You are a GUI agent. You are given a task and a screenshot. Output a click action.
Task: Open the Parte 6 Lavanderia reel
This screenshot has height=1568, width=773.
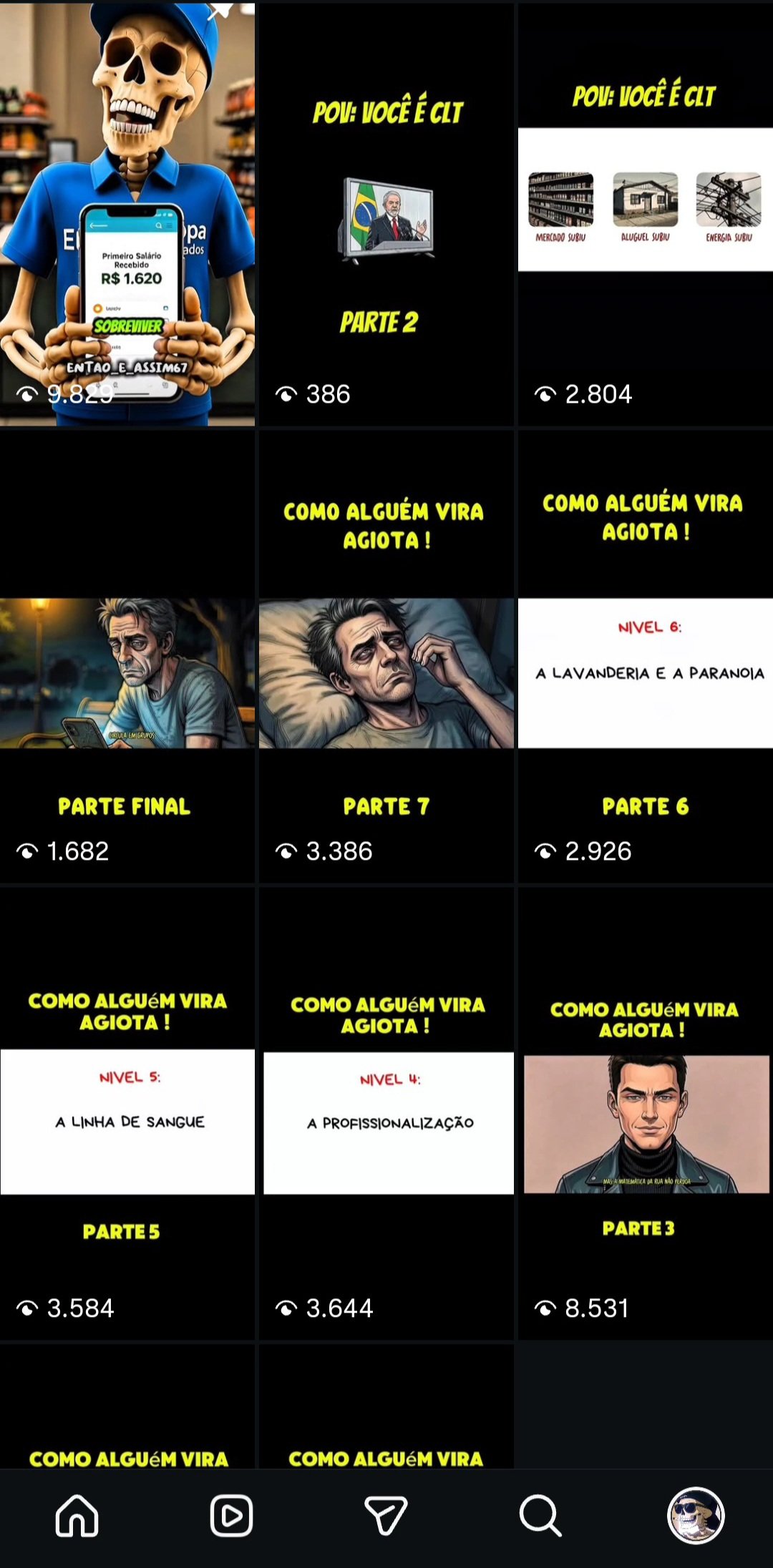(x=646, y=658)
